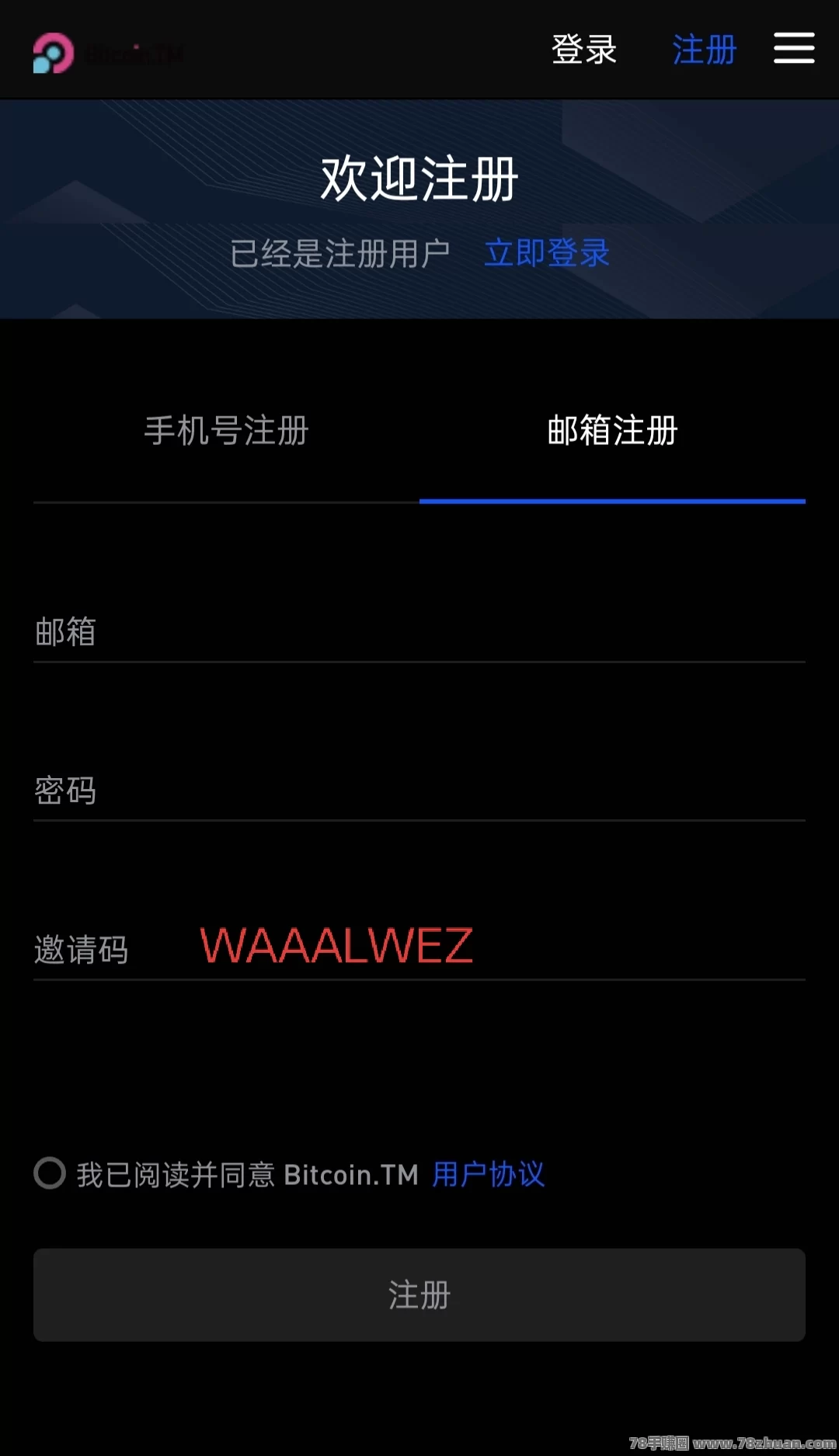The image size is (839, 1456).
Task: Check the agreement radio button
Action: point(50,1173)
